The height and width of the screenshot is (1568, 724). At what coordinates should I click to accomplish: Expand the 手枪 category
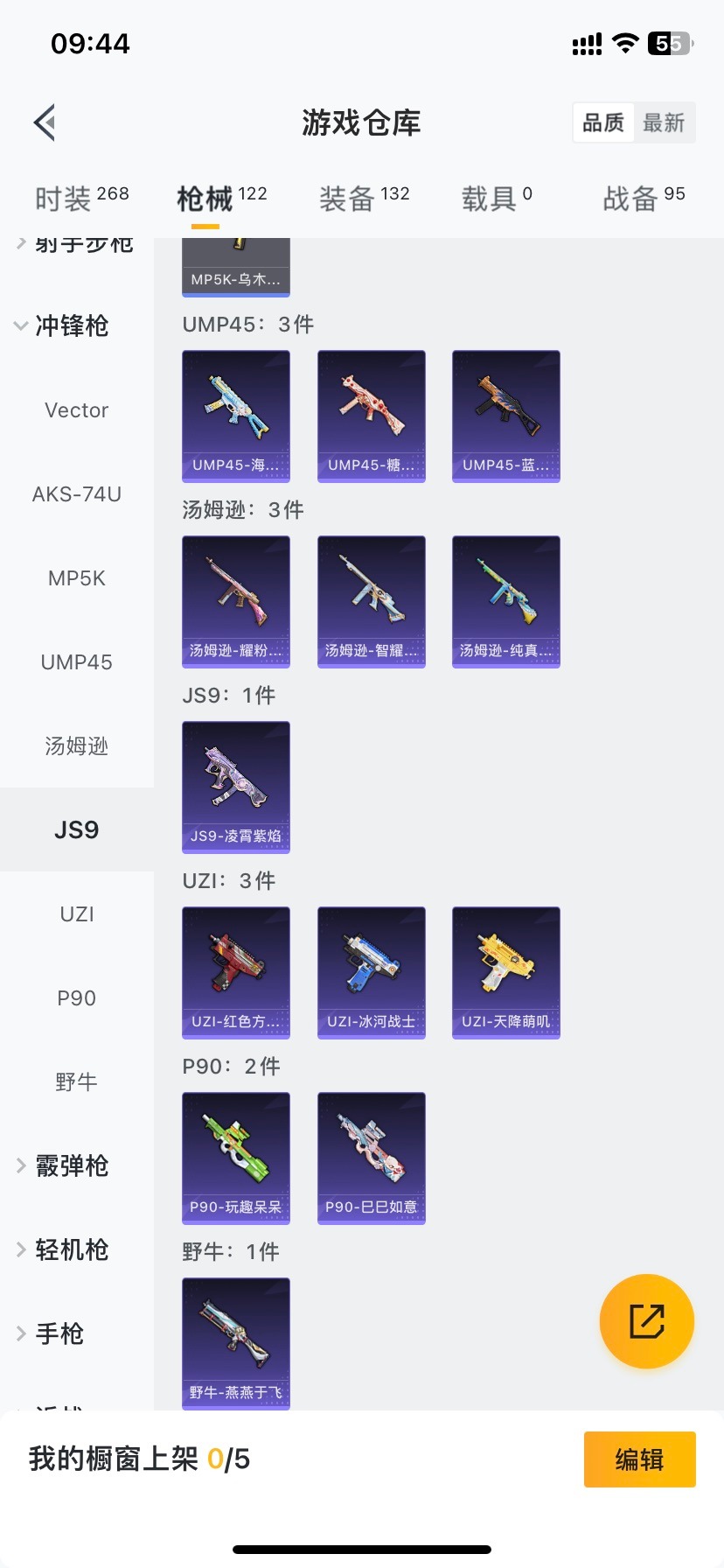(x=52, y=1334)
